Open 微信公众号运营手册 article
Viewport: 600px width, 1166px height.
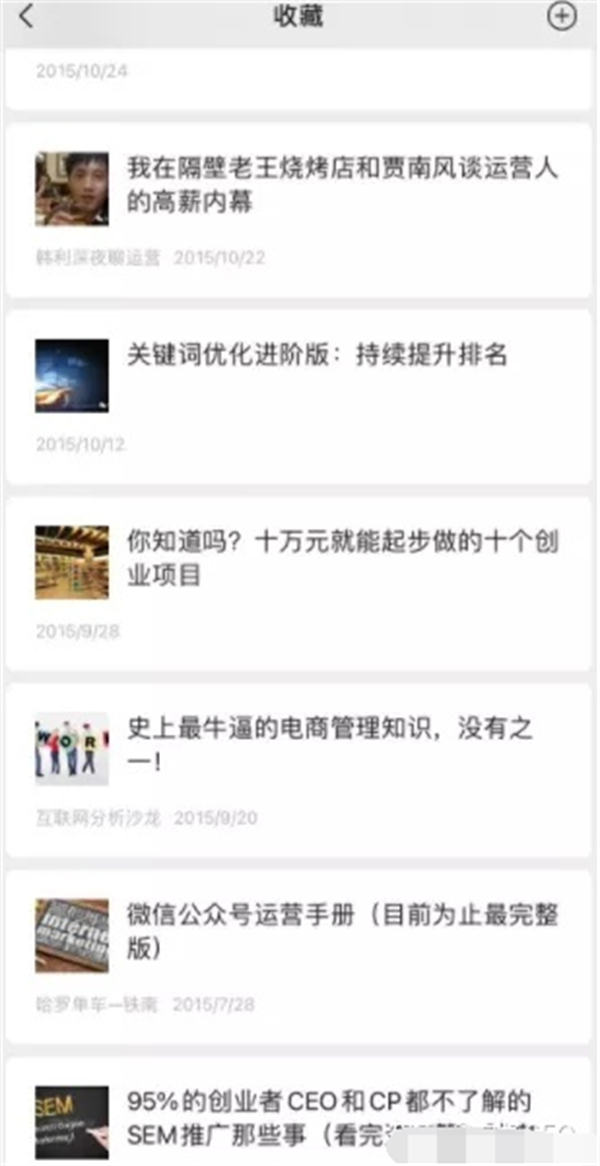(342, 931)
